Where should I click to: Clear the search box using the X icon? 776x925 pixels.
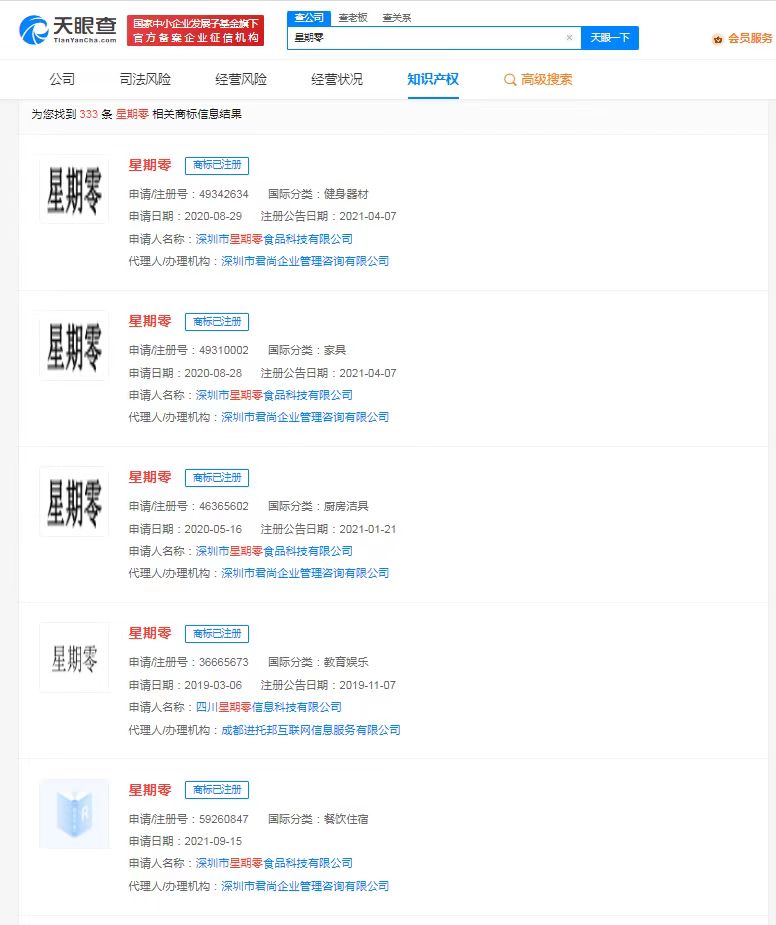coord(569,37)
